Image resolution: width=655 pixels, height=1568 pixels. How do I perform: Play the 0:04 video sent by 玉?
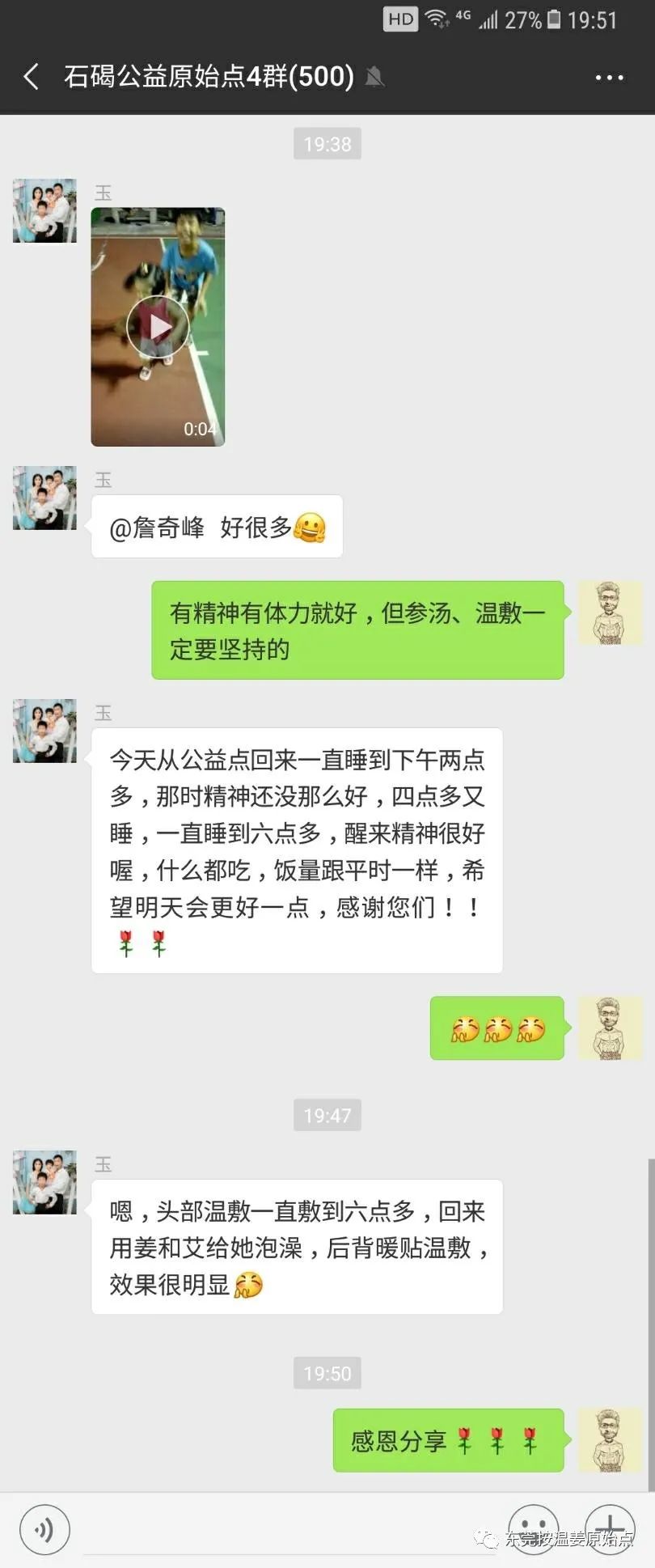(158, 327)
